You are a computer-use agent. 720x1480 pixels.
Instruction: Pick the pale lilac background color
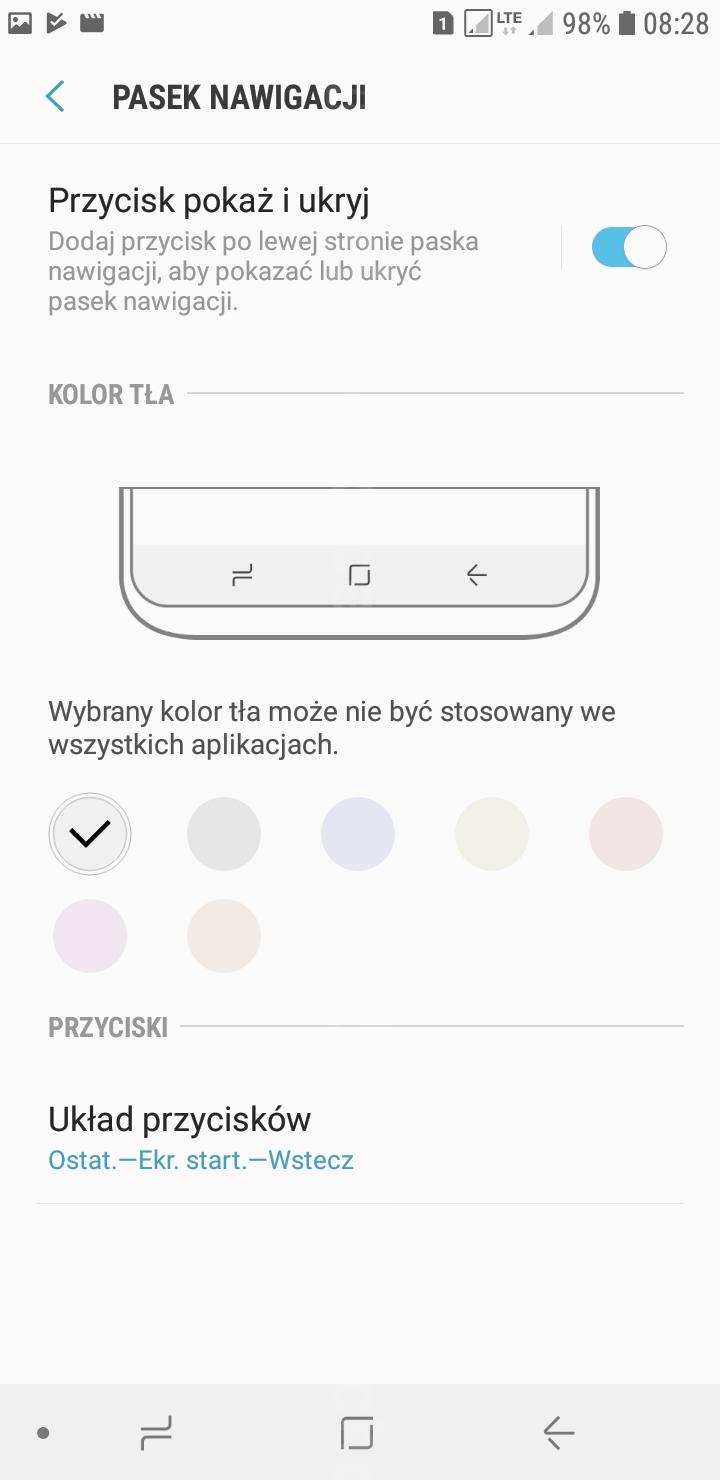point(90,936)
